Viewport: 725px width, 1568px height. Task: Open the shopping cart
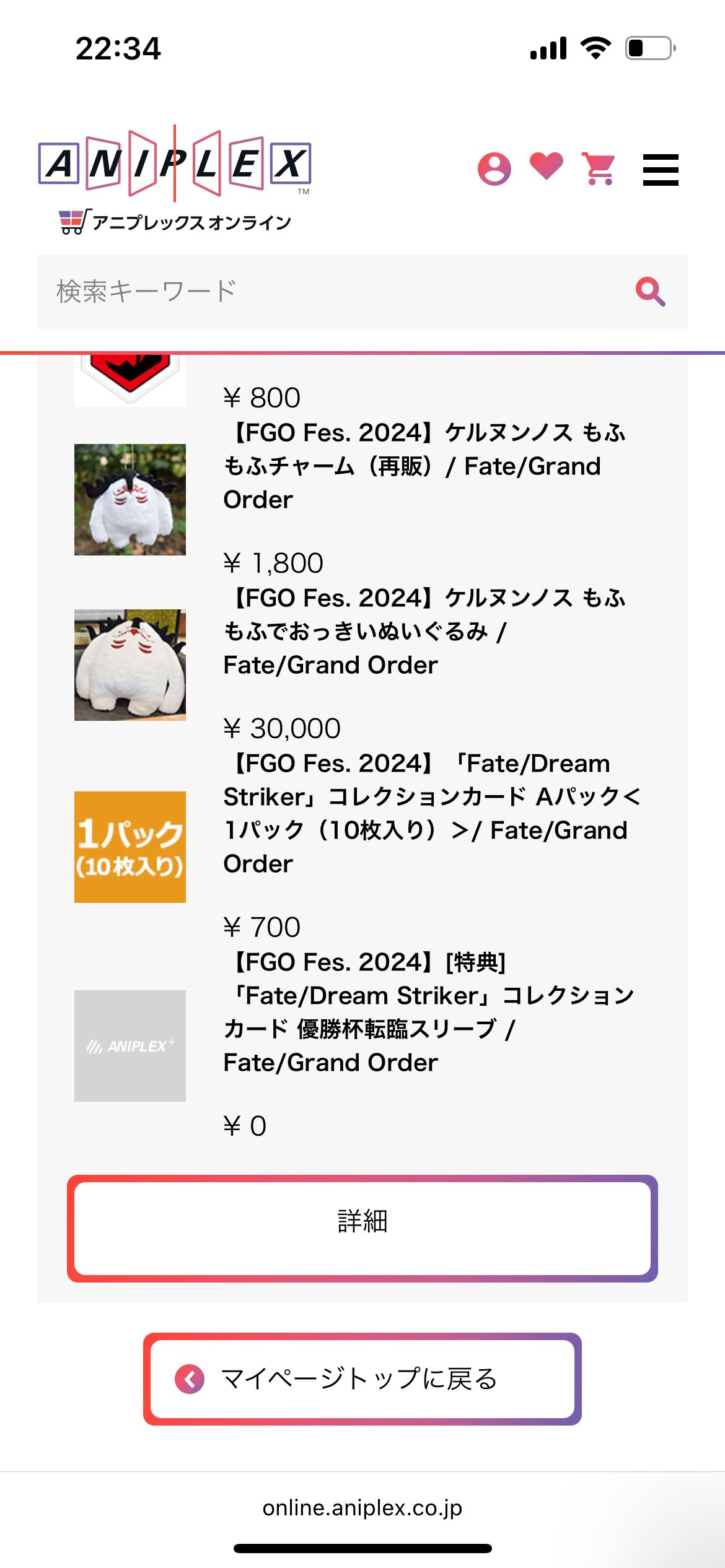point(599,168)
